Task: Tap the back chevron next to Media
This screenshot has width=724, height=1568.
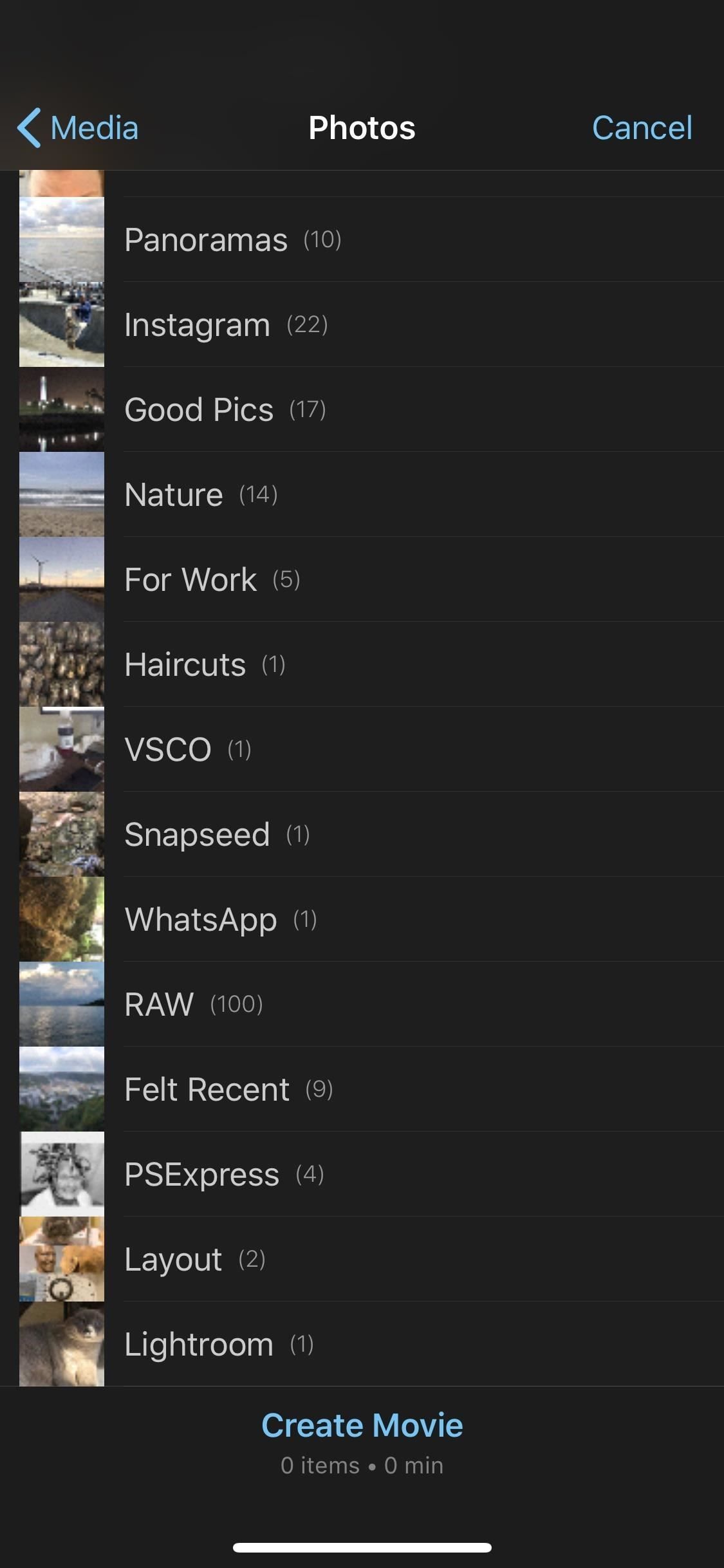Action: 30,127
